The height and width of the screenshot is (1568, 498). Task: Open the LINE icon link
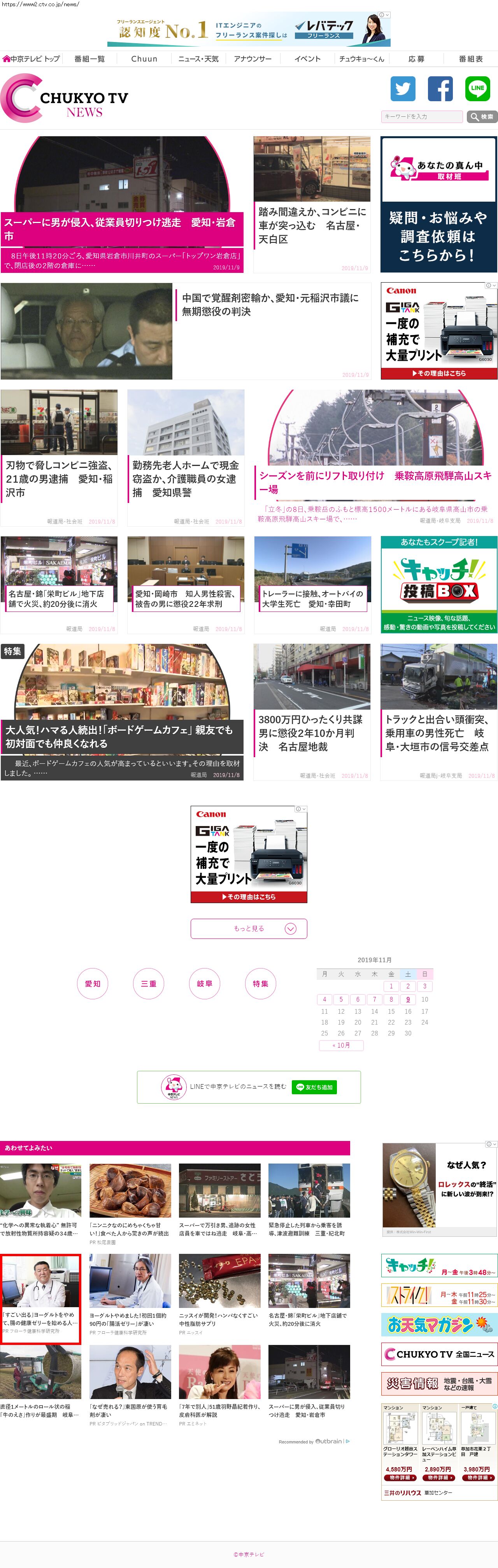pyautogui.click(x=477, y=89)
